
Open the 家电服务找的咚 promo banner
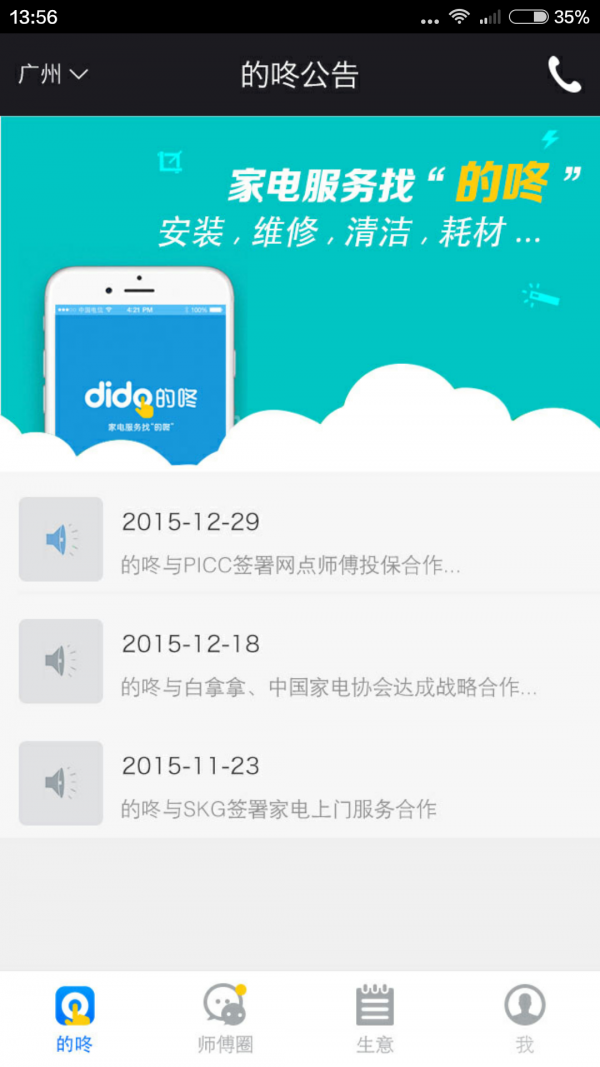(300, 292)
